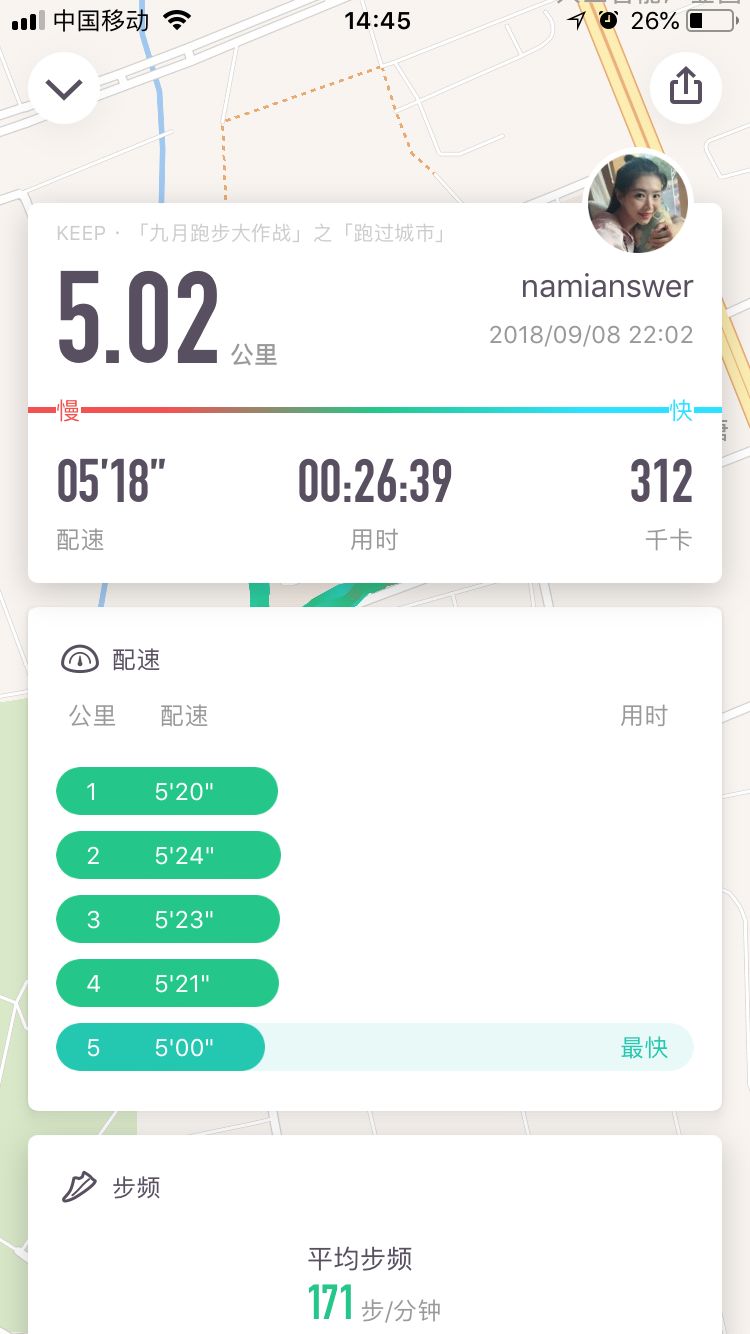The width and height of the screenshot is (750, 1334).
Task: Open namianswer's profile name
Action: pyautogui.click(x=606, y=286)
